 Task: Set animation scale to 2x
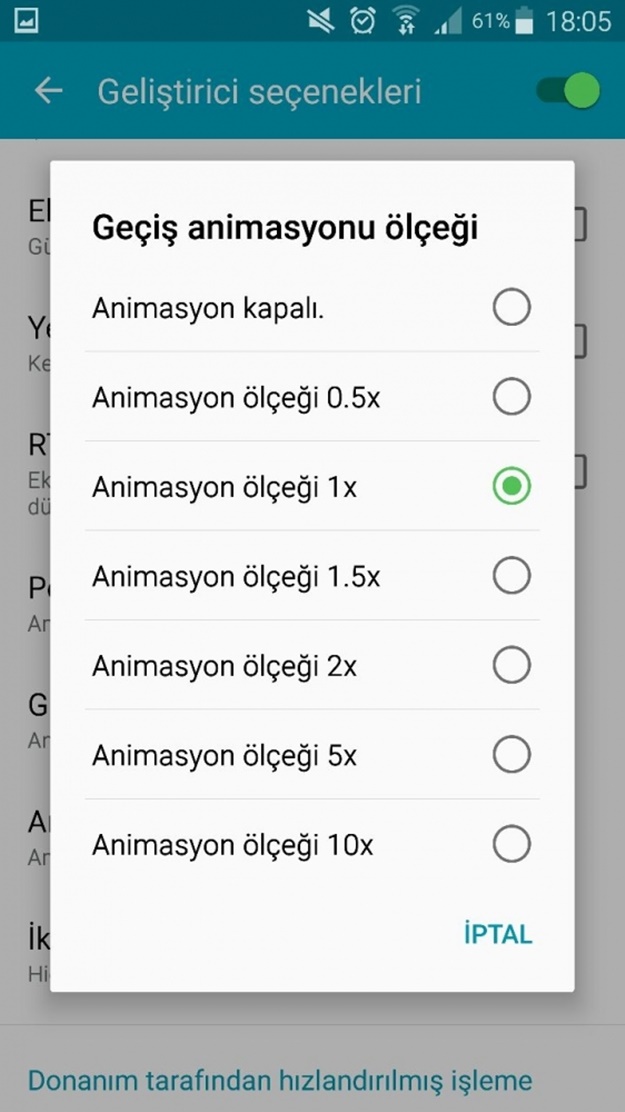(x=511, y=666)
